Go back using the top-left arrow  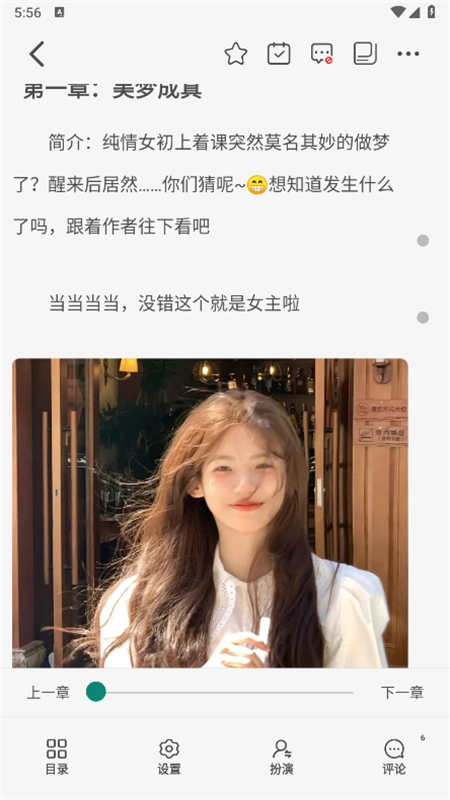coord(37,54)
